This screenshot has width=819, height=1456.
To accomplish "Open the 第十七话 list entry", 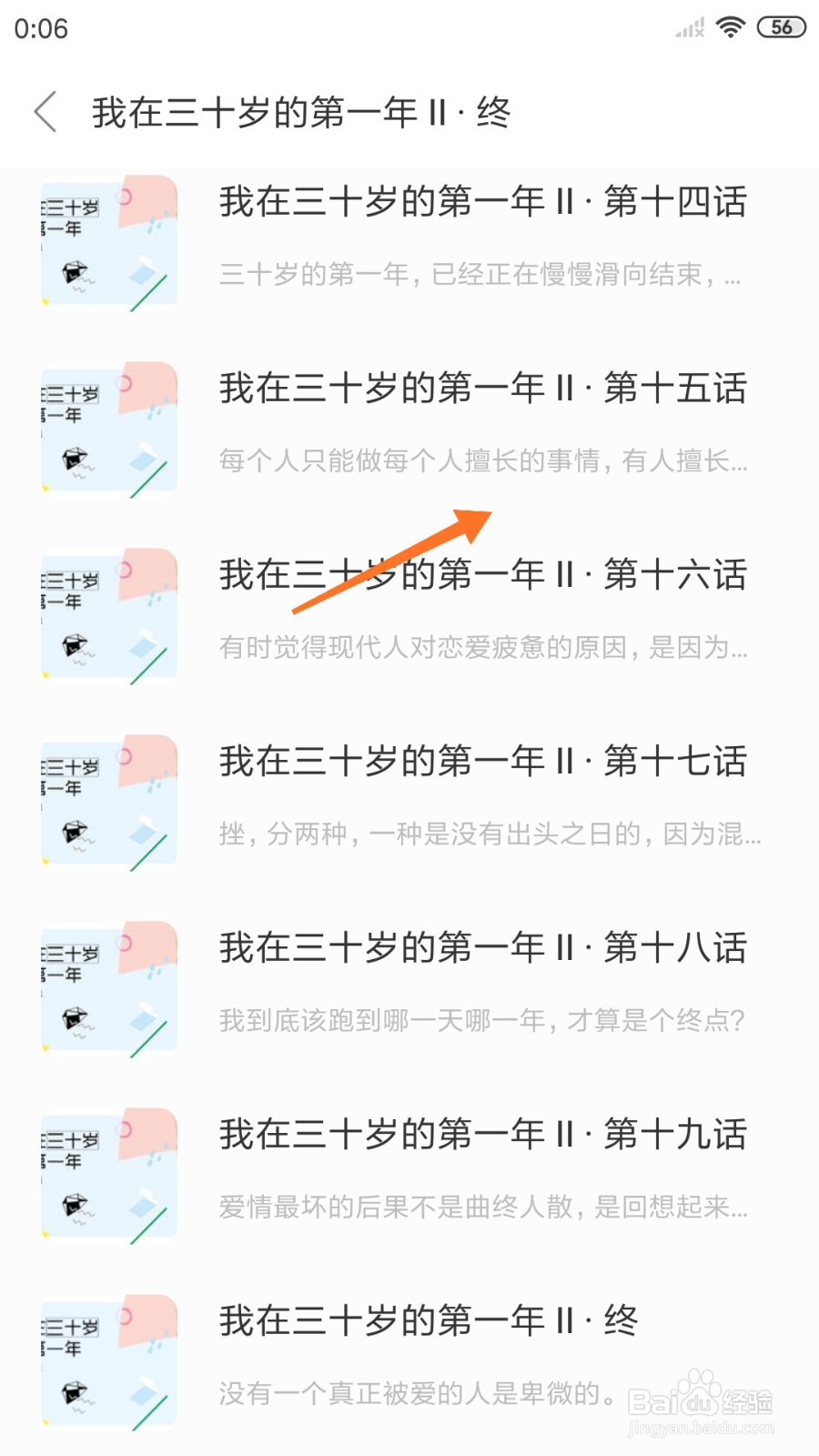I will (x=482, y=763).
